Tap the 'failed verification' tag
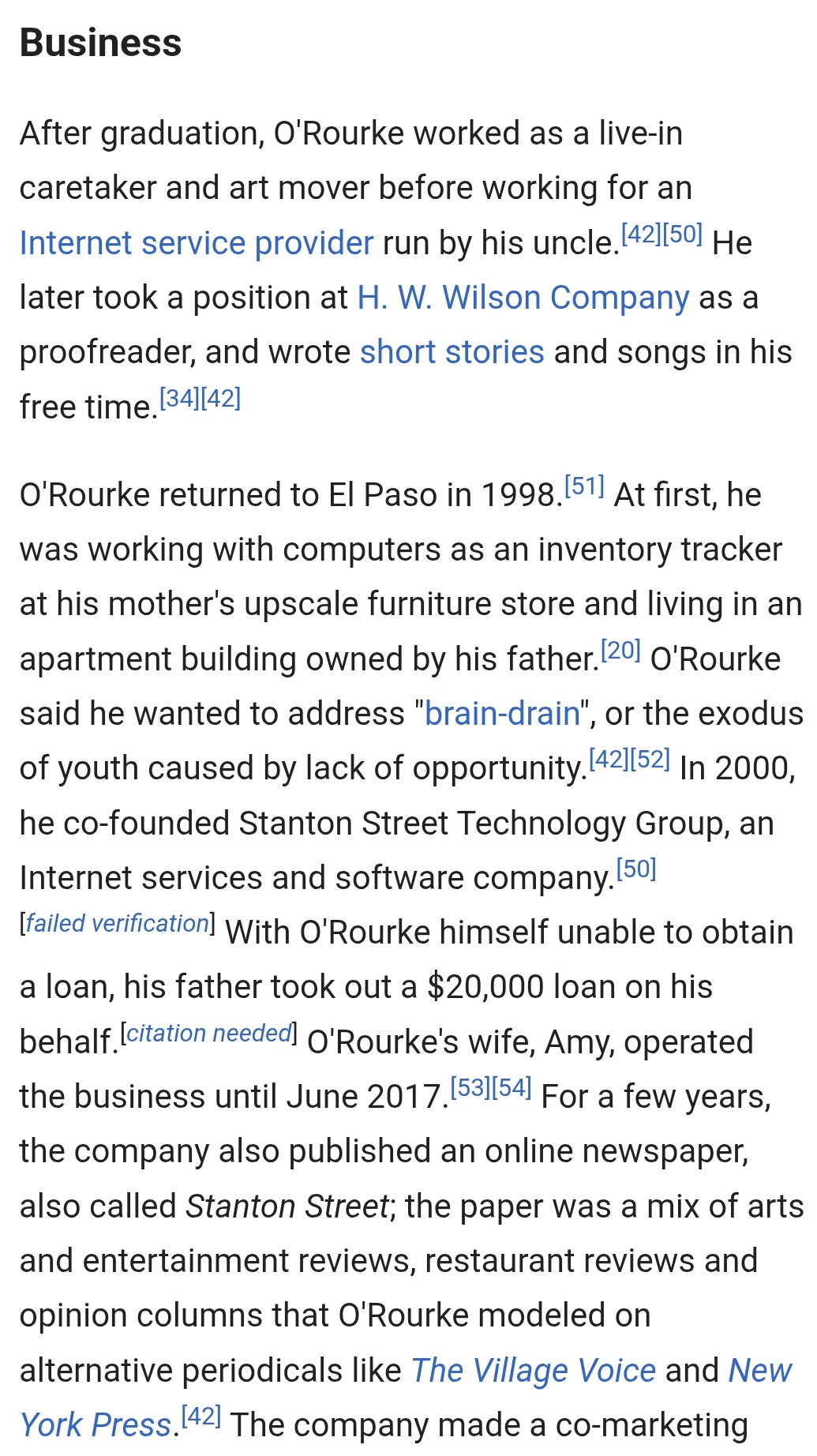Image resolution: width=817 pixels, height=1456 pixels. (118, 923)
